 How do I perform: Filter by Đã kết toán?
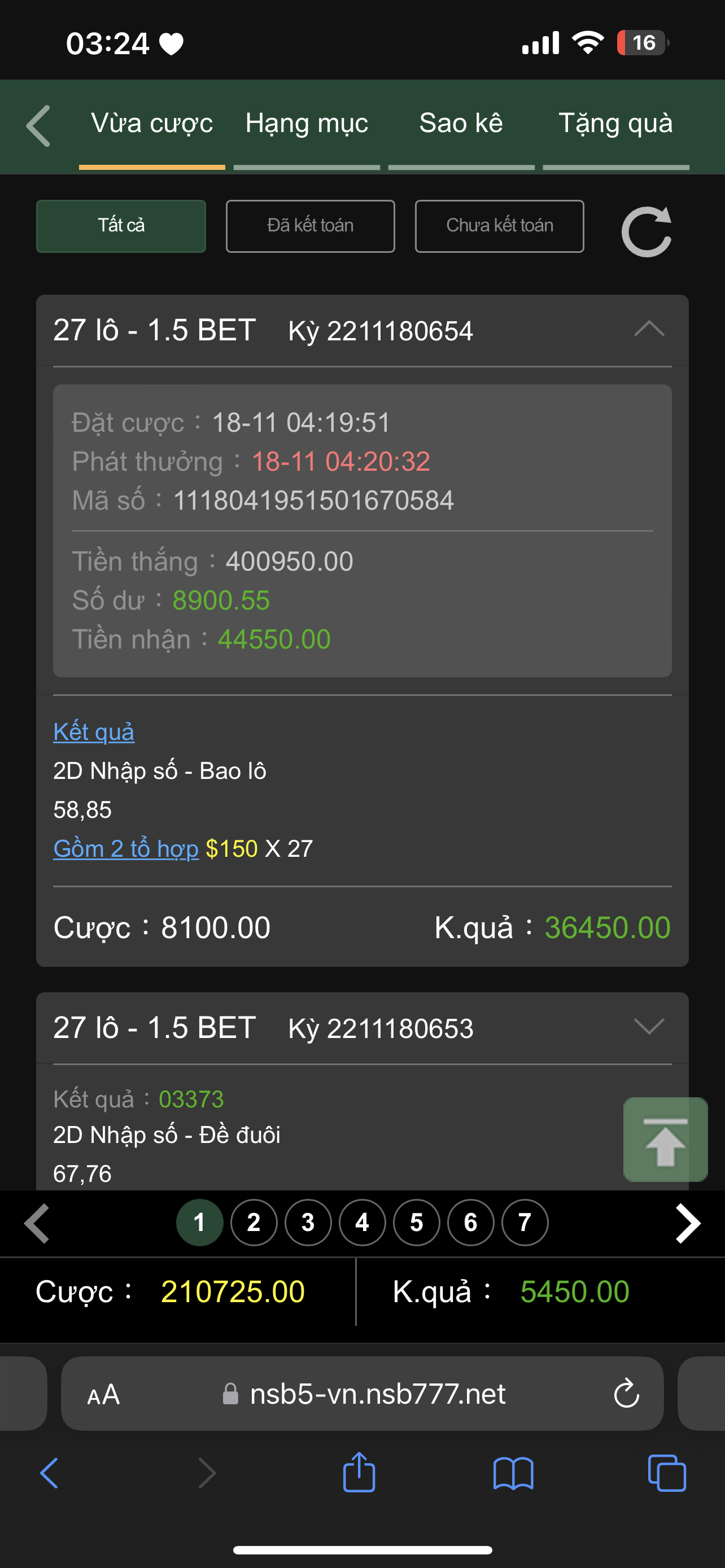311,226
